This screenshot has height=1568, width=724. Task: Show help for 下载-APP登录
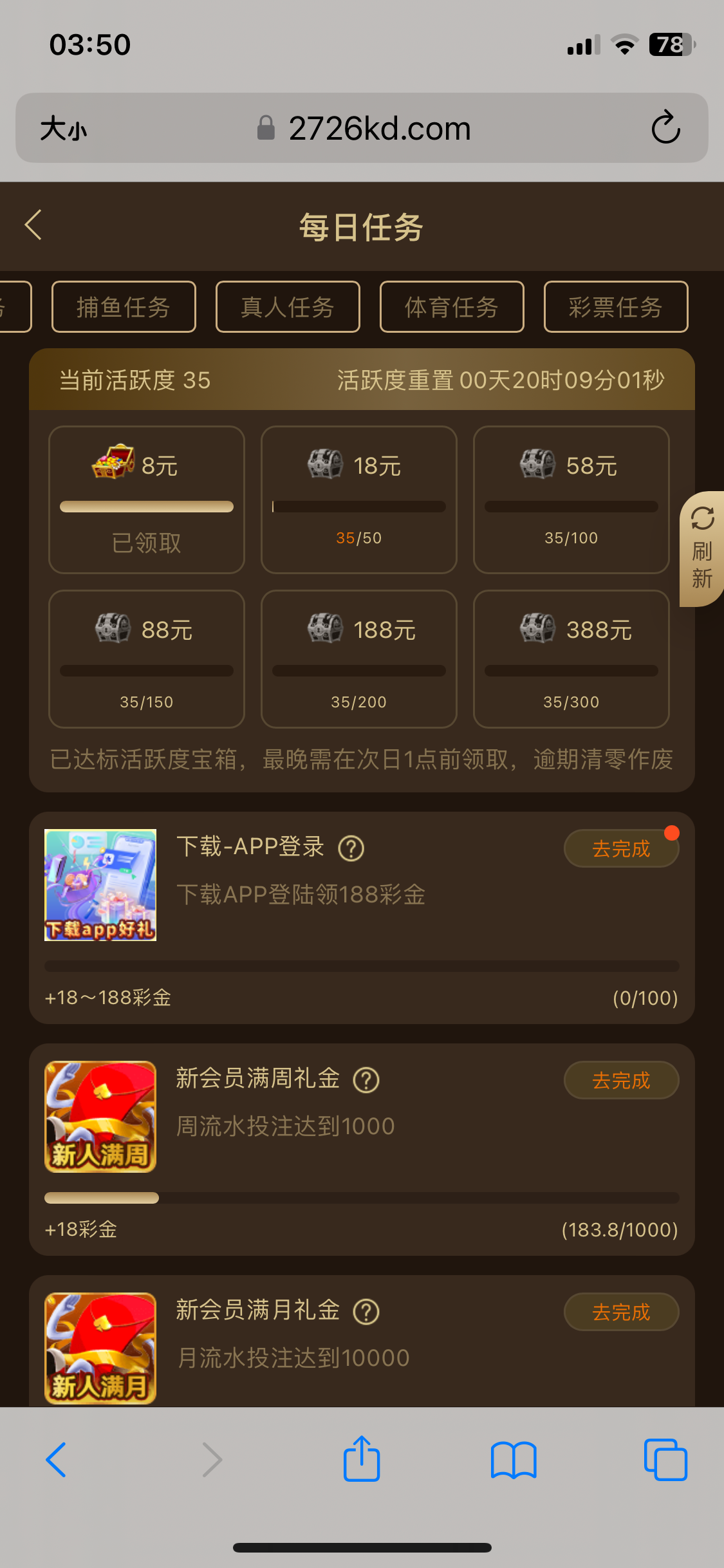351,848
